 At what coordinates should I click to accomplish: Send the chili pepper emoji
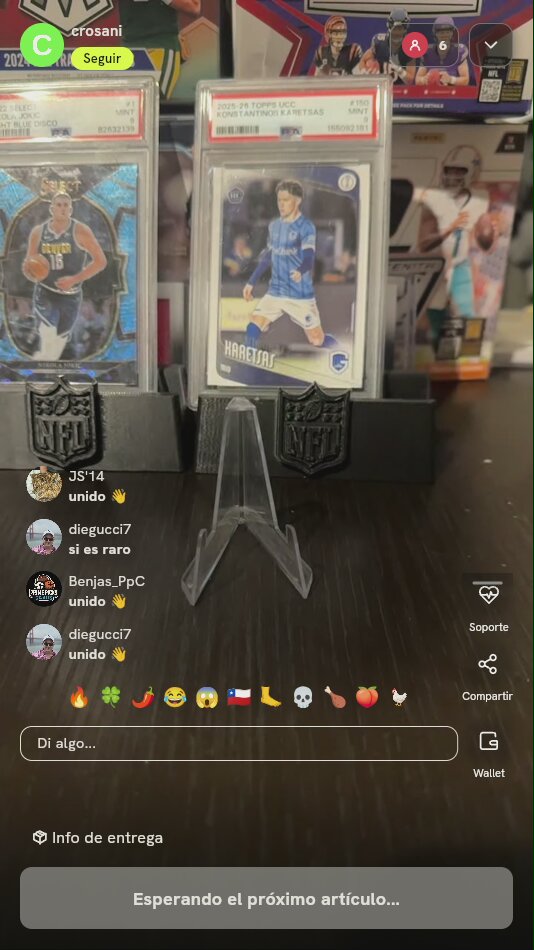(143, 697)
